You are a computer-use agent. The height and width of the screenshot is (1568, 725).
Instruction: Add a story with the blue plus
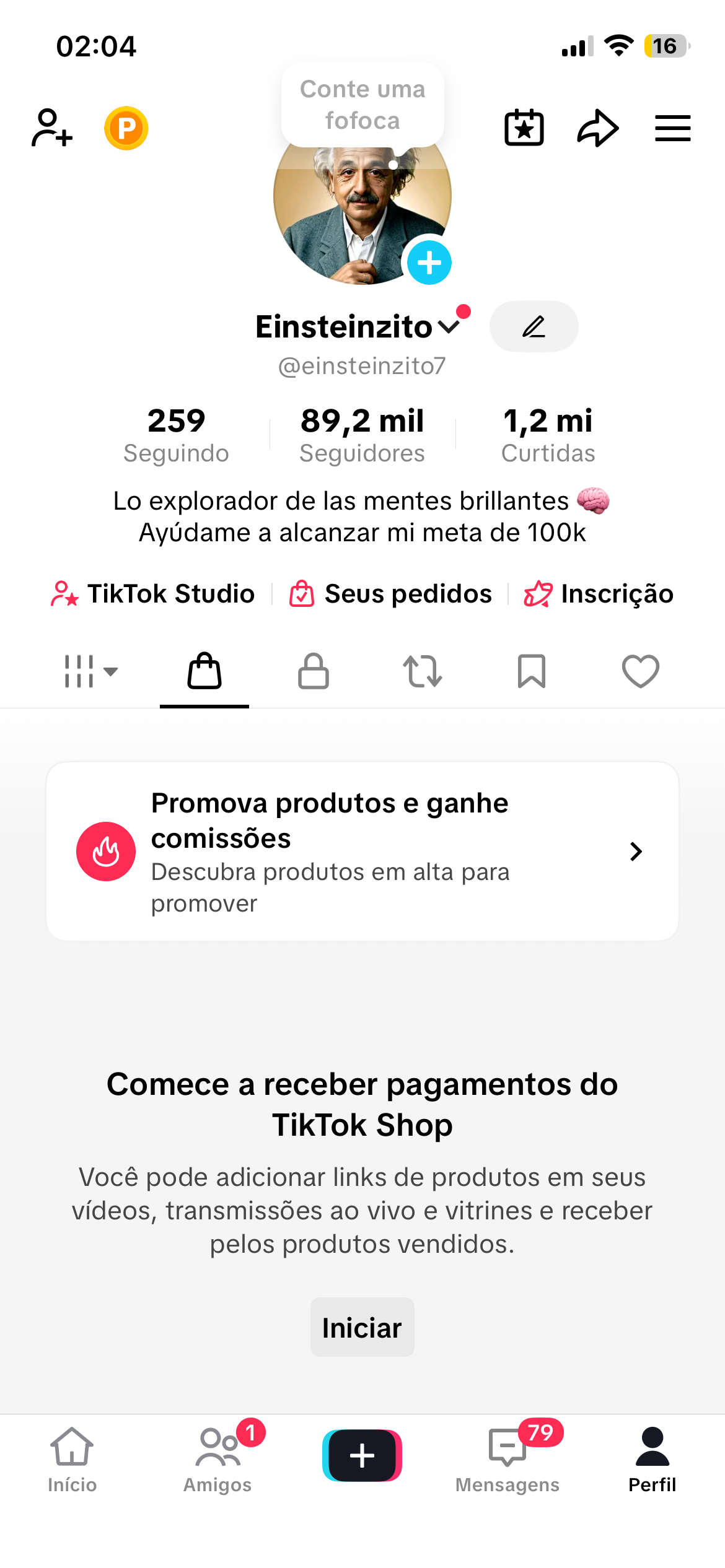pyautogui.click(x=429, y=263)
